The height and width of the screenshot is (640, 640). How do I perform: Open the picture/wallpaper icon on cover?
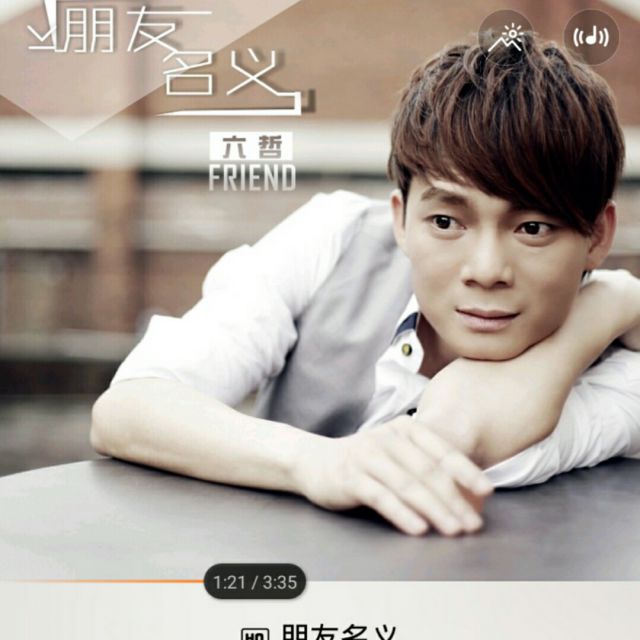pos(507,38)
